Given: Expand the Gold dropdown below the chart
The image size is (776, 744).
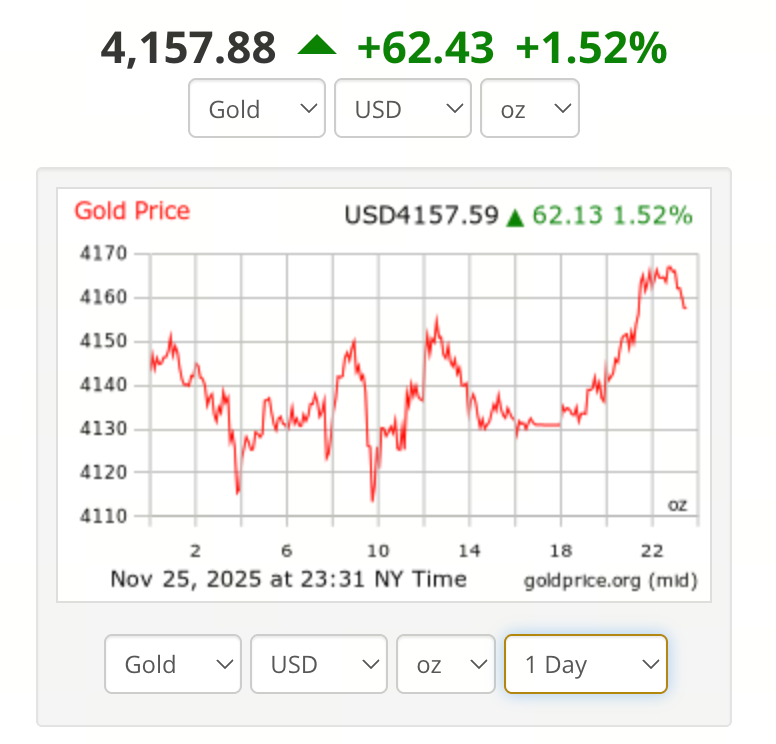Looking at the screenshot, I should point(173,664).
